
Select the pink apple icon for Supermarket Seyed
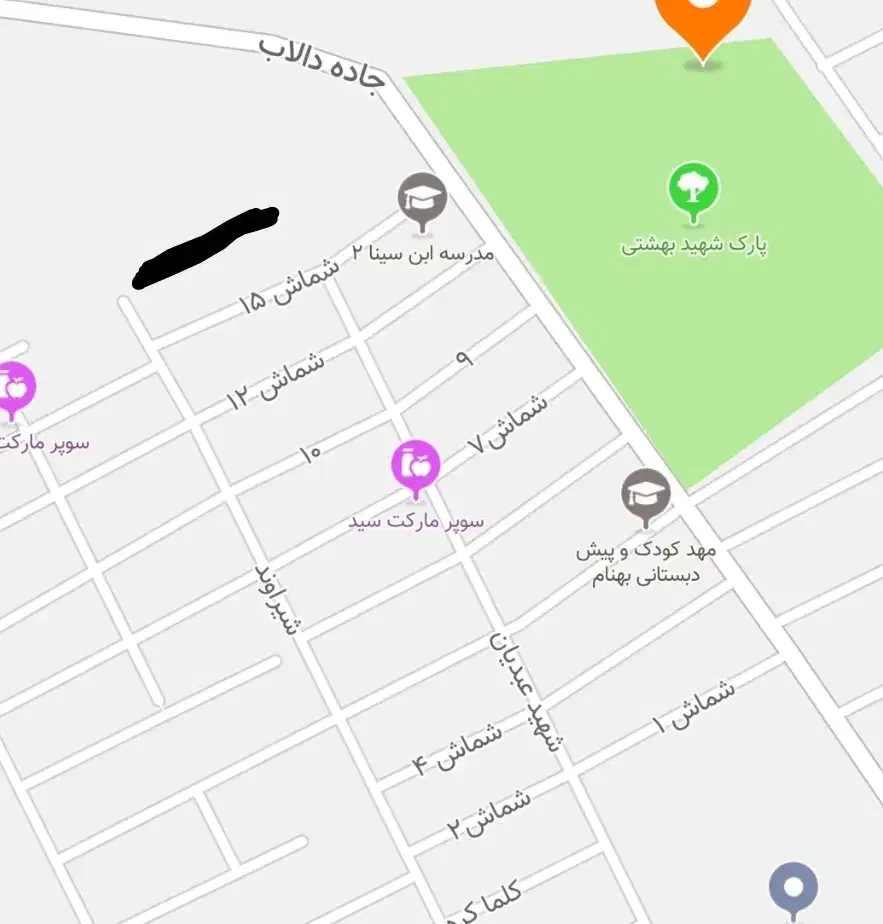click(417, 463)
